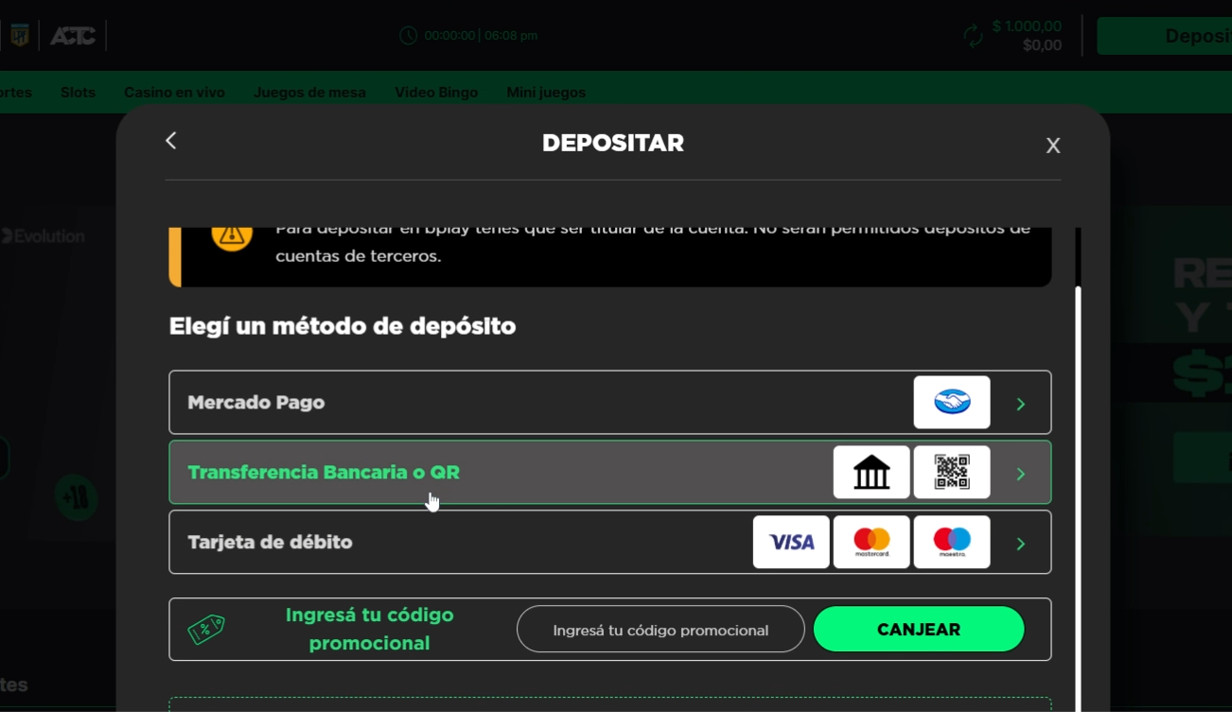Switch to Casino en vivo

[174, 92]
